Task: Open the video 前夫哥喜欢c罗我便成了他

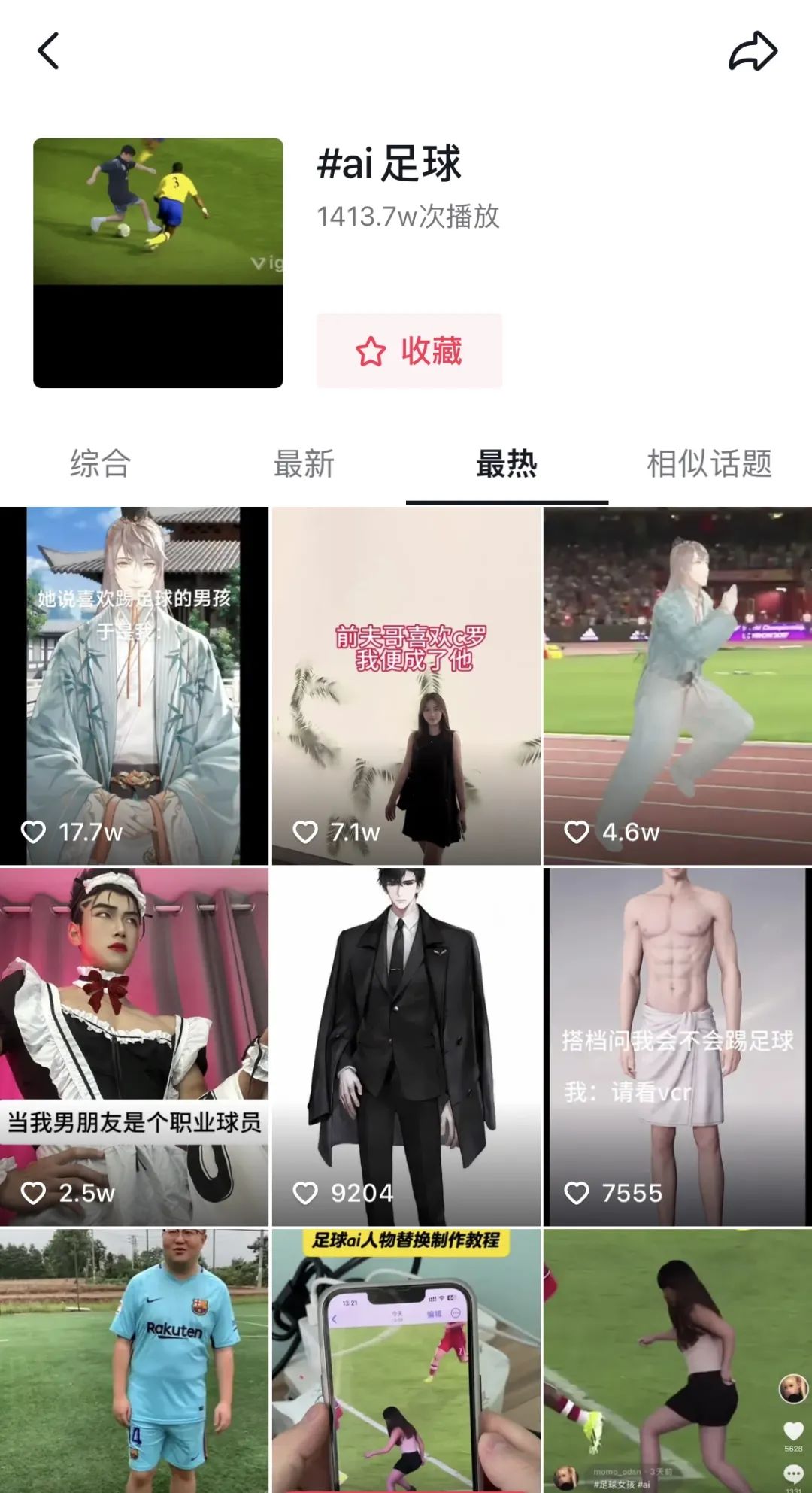Action: pyautogui.click(x=406, y=684)
